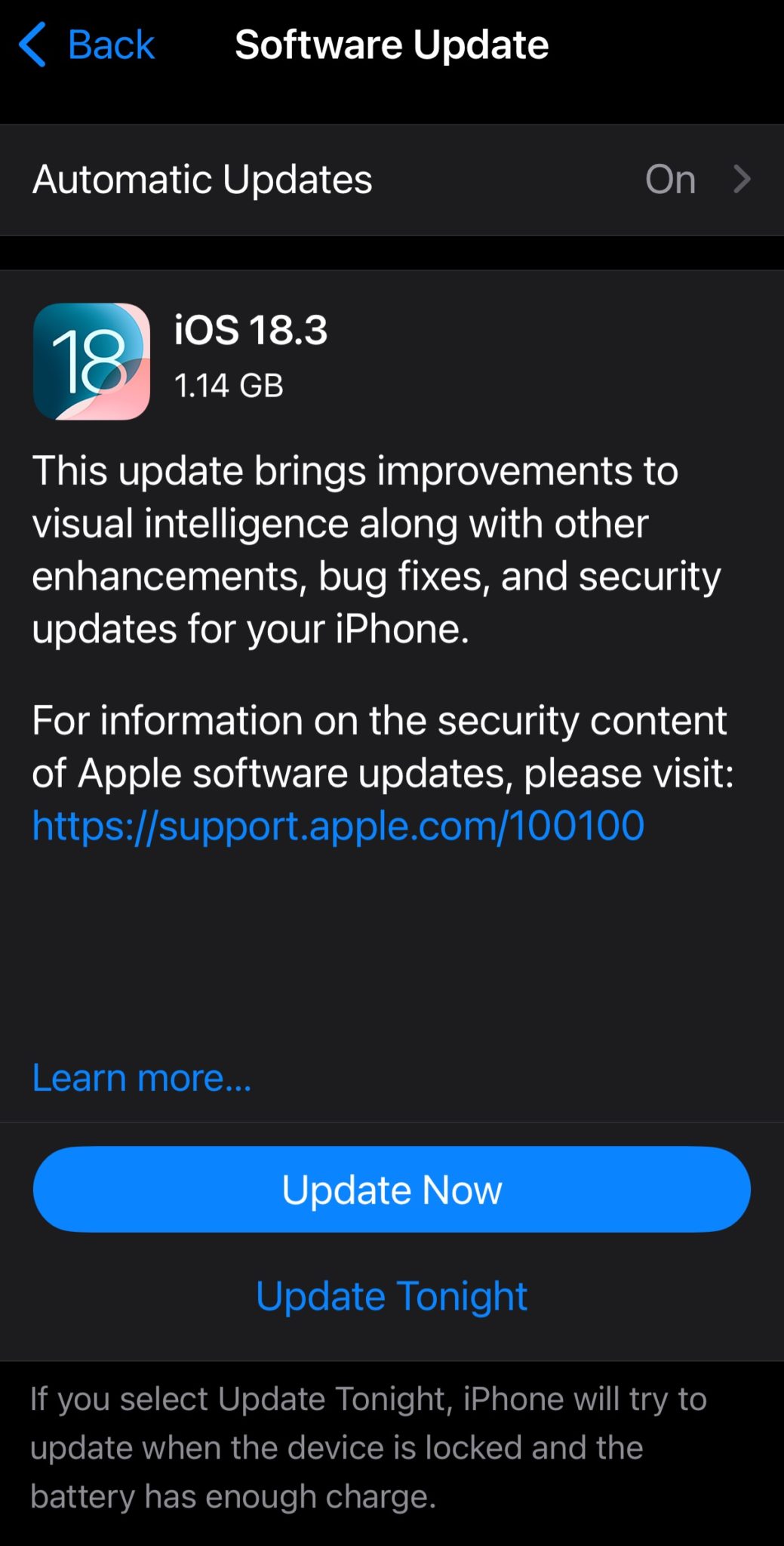
Task: Tap Learn more about this update
Action: pyautogui.click(x=142, y=1078)
